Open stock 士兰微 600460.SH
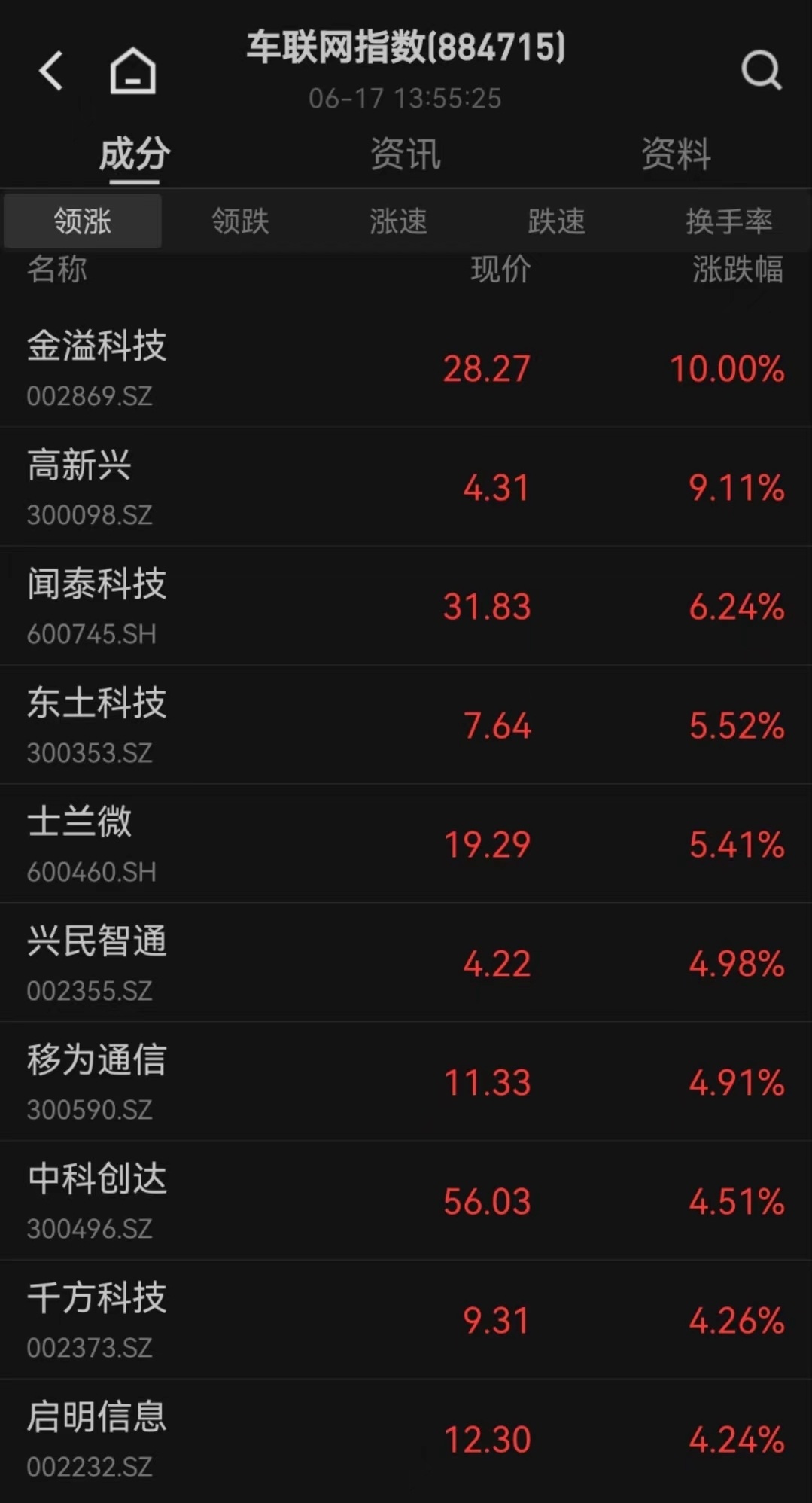This screenshot has width=812, height=1503. pyautogui.click(x=406, y=844)
